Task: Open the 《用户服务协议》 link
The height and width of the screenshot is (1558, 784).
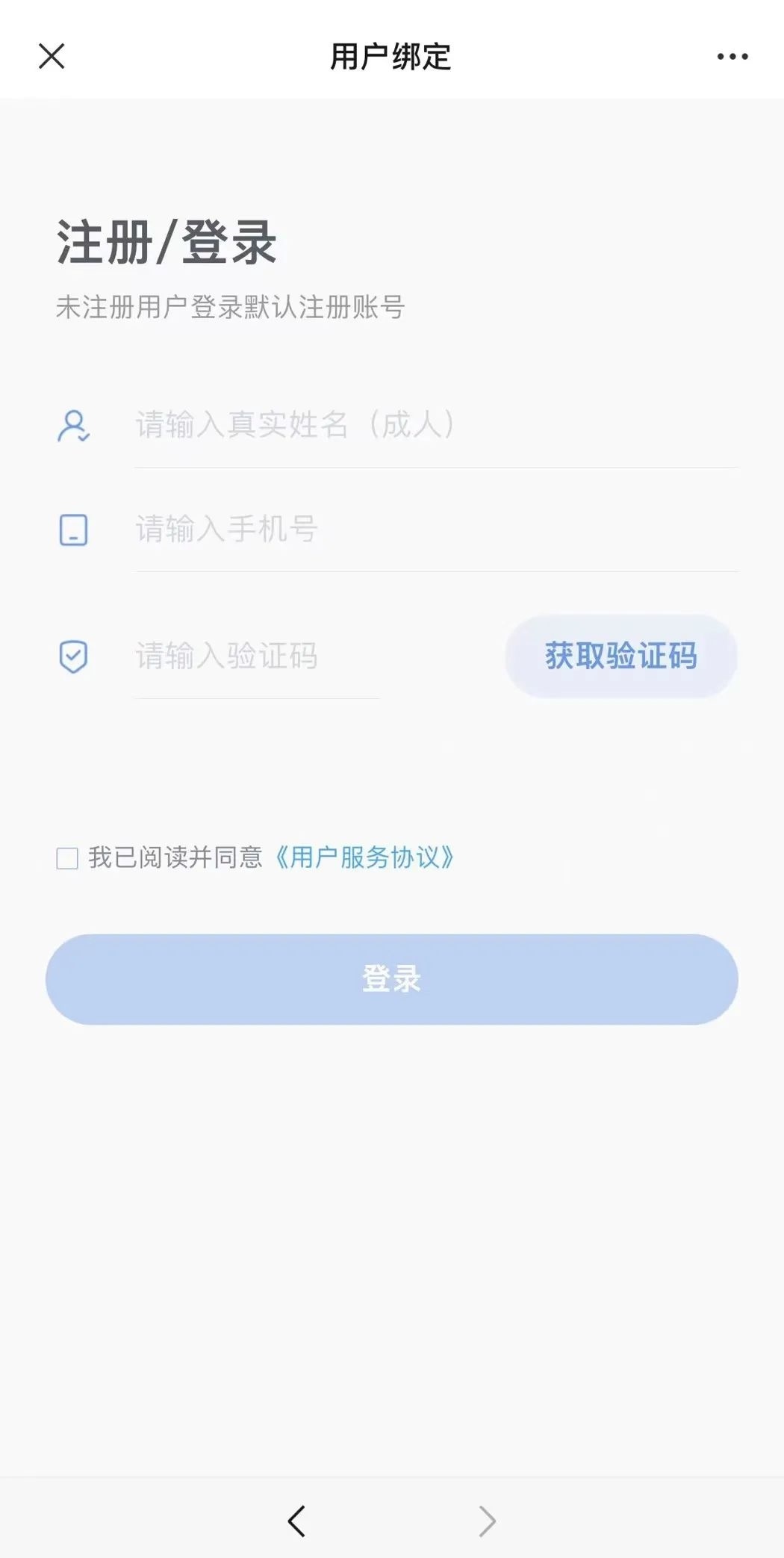Action: point(364,857)
